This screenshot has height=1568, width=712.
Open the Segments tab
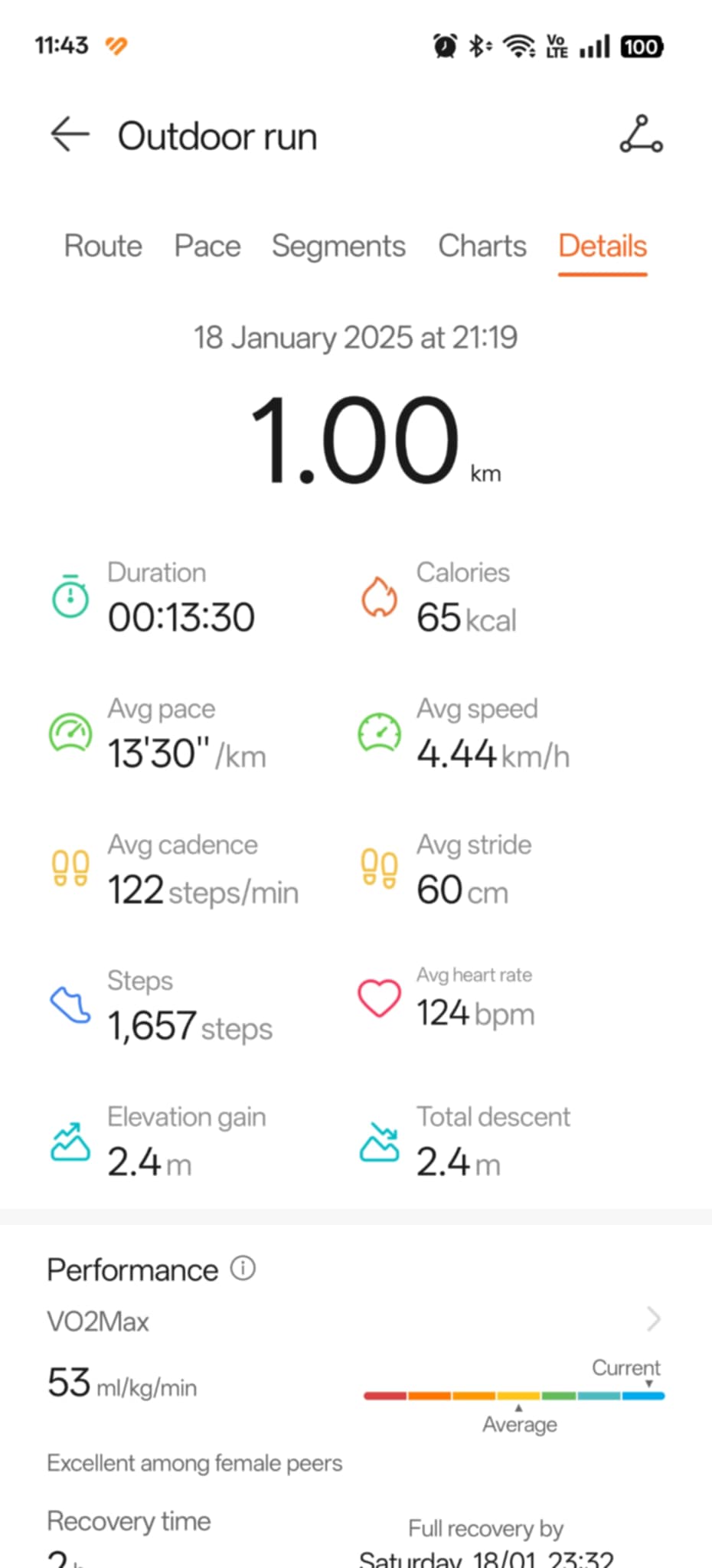pos(338,247)
